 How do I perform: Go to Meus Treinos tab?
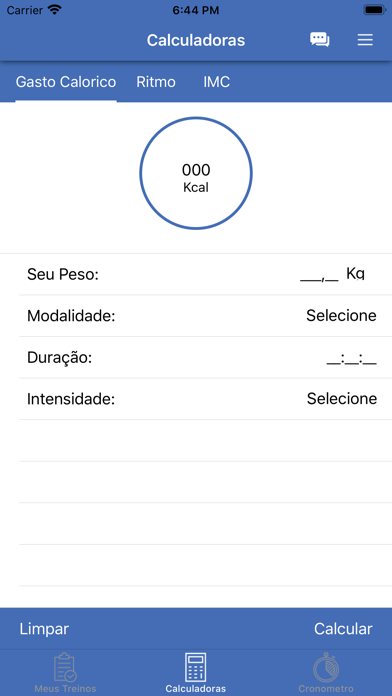tap(65, 673)
